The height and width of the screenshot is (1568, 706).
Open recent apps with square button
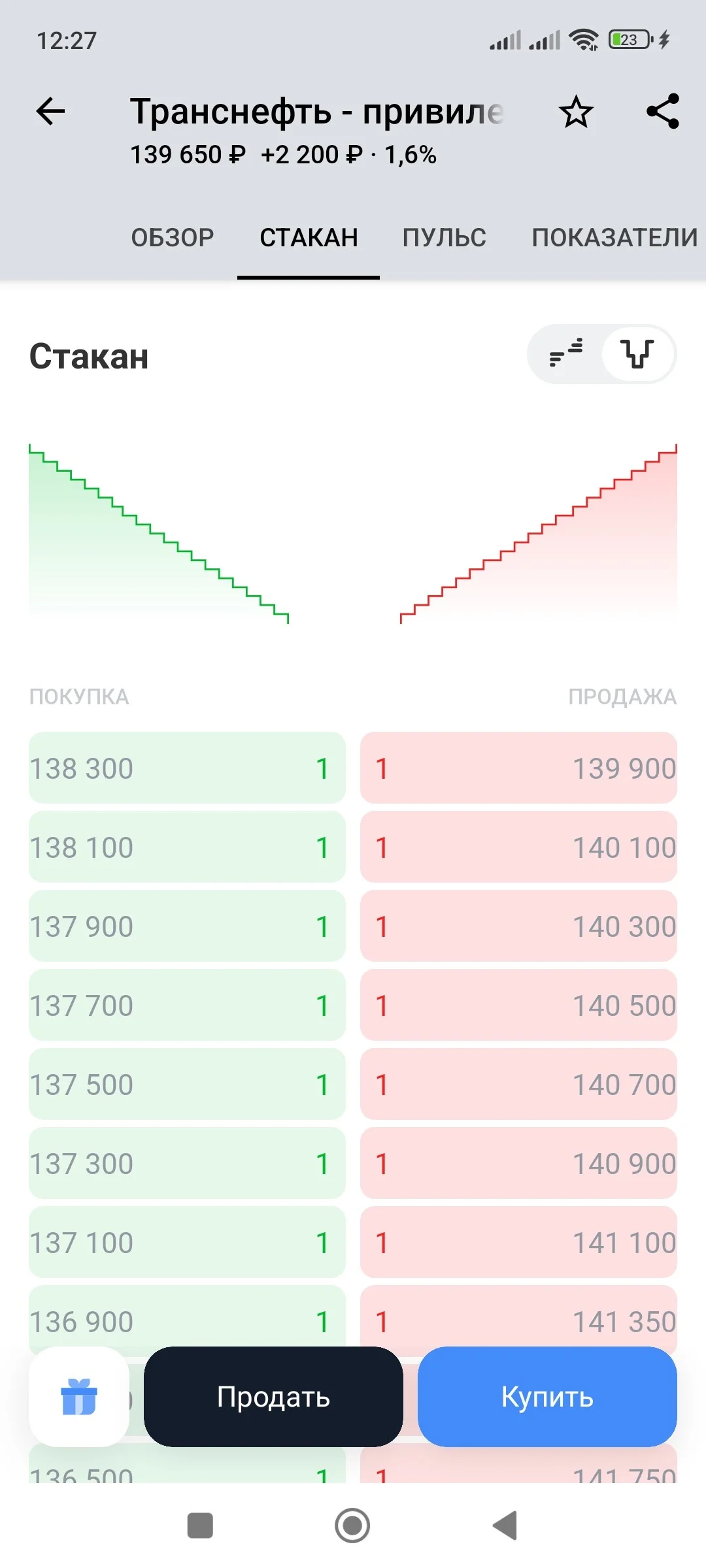pos(200,1526)
